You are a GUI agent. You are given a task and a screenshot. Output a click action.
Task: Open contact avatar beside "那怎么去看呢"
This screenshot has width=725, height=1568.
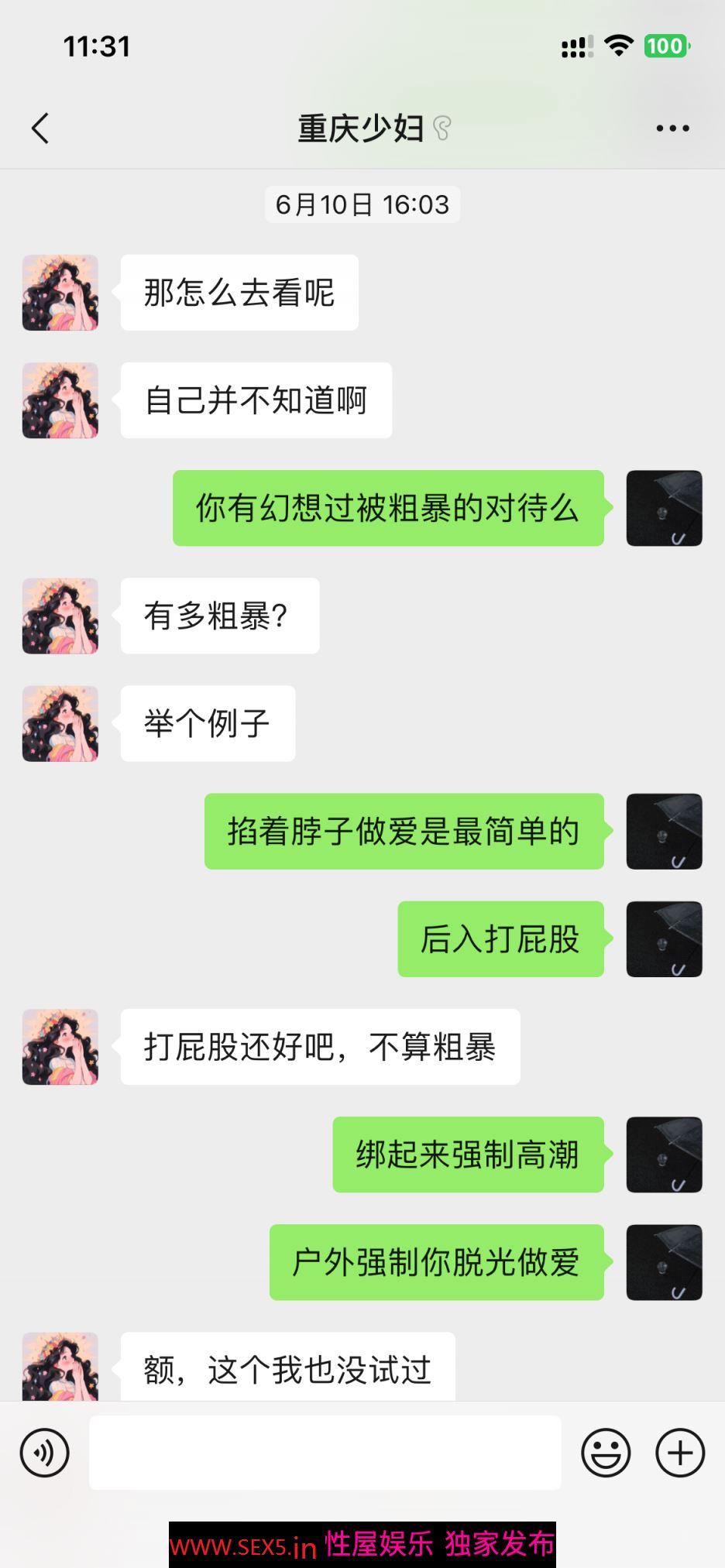[60, 293]
